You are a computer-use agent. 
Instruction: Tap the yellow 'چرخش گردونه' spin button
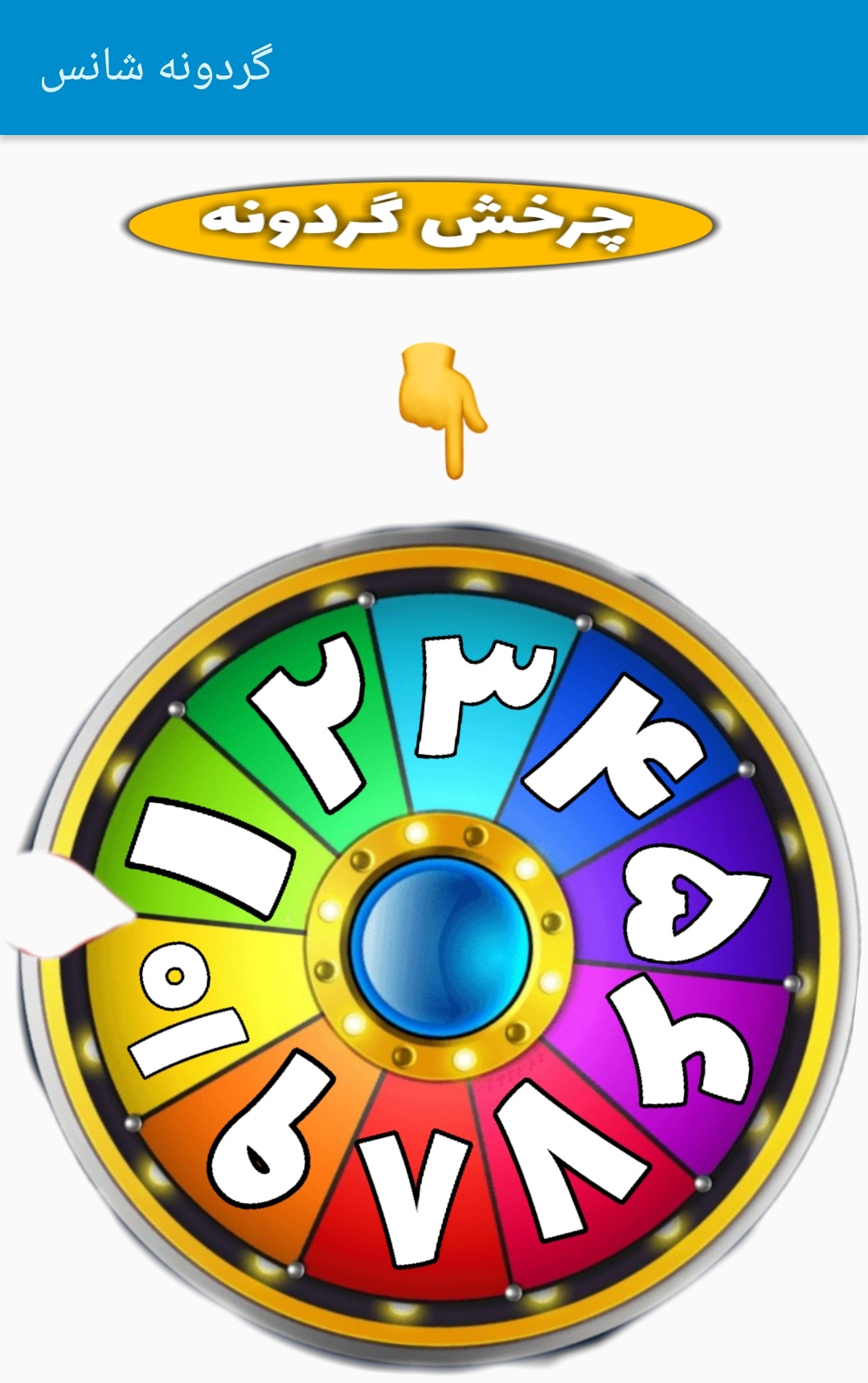coord(420,224)
